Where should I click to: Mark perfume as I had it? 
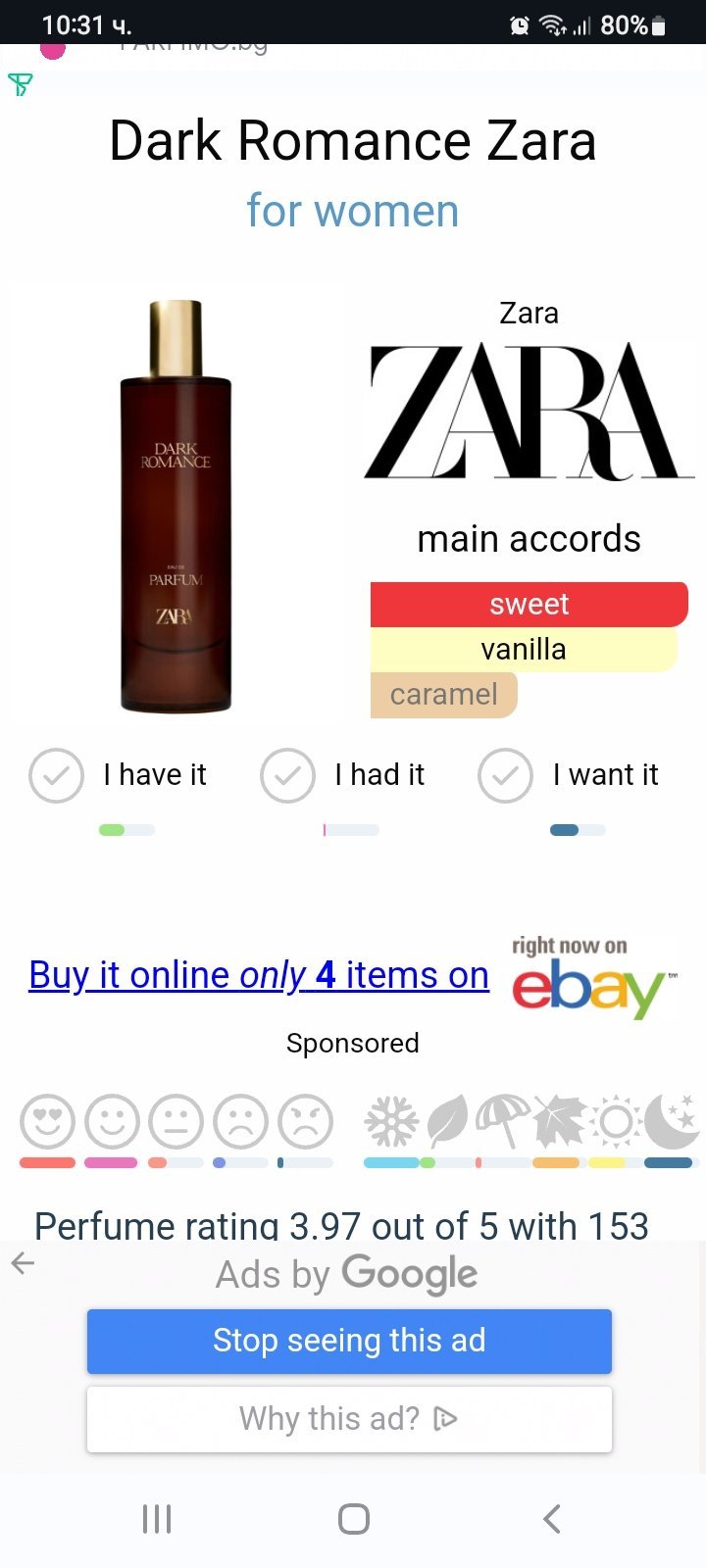(287, 775)
